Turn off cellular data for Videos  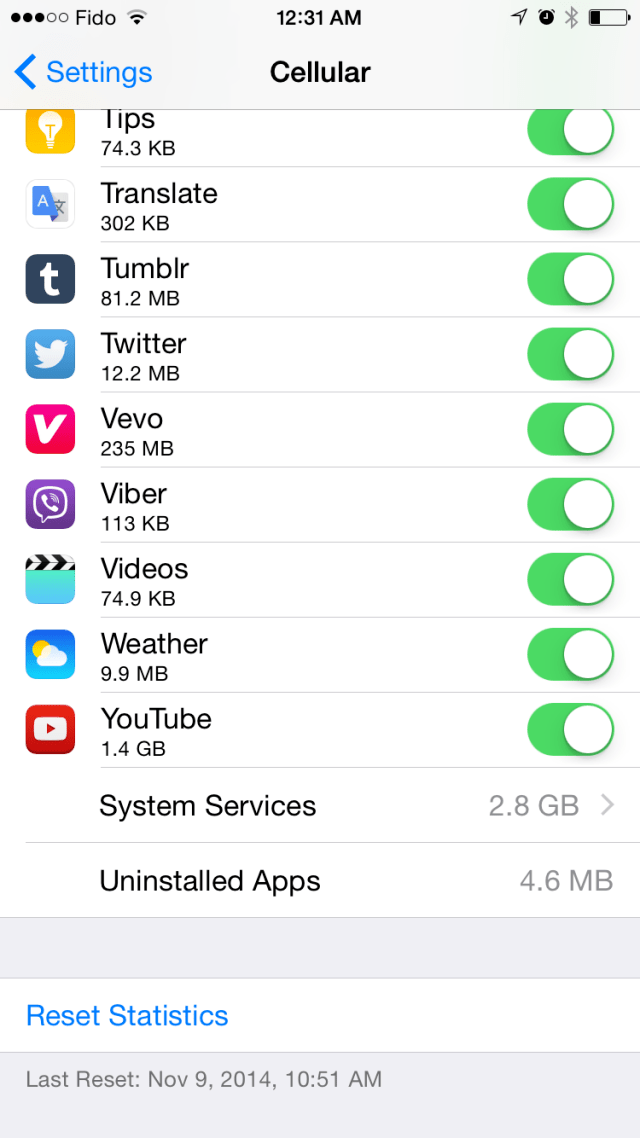pyautogui.click(x=570, y=580)
